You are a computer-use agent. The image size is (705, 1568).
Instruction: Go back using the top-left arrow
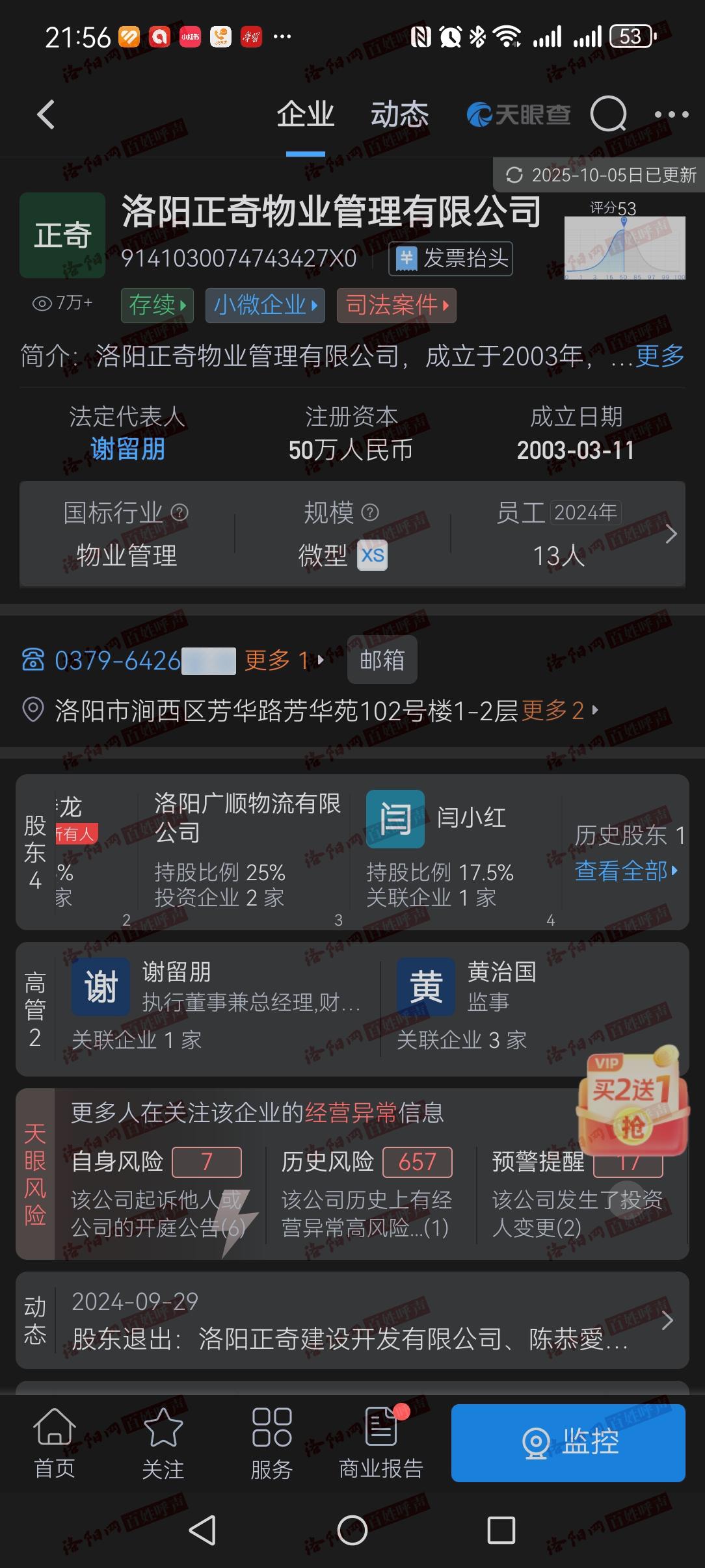tap(46, 115)
